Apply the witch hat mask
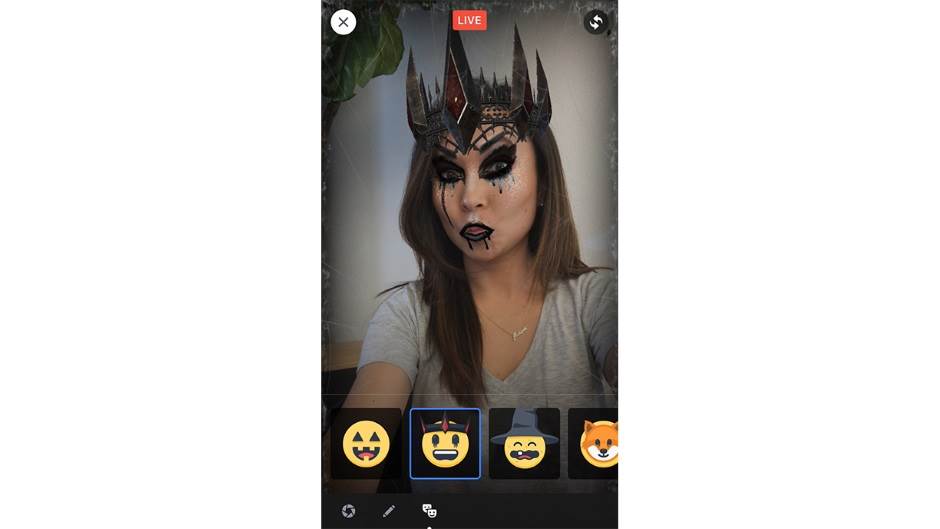This screenshot has width=940, height=529. coord(524,443)
